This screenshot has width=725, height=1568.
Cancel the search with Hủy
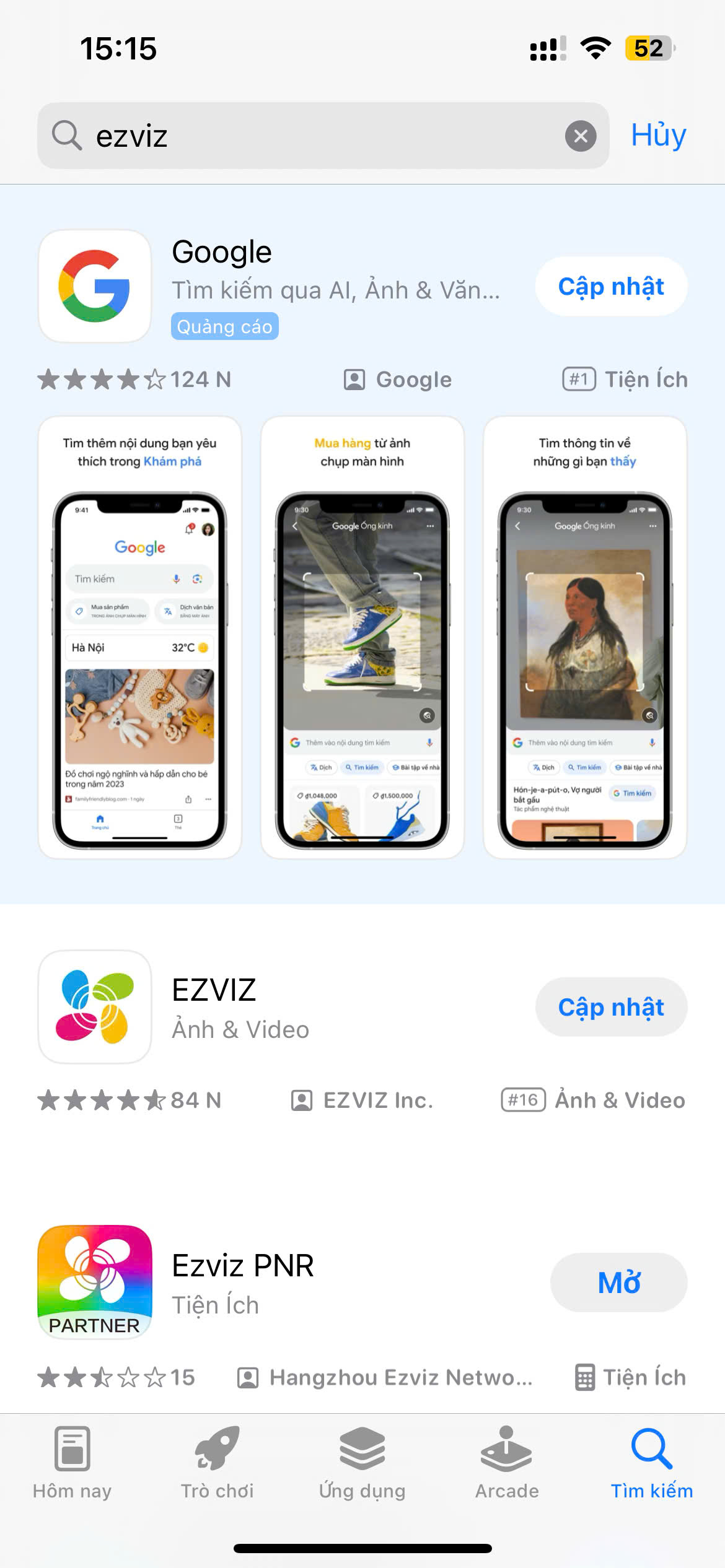pyautogui.click(x=658, y=136)
